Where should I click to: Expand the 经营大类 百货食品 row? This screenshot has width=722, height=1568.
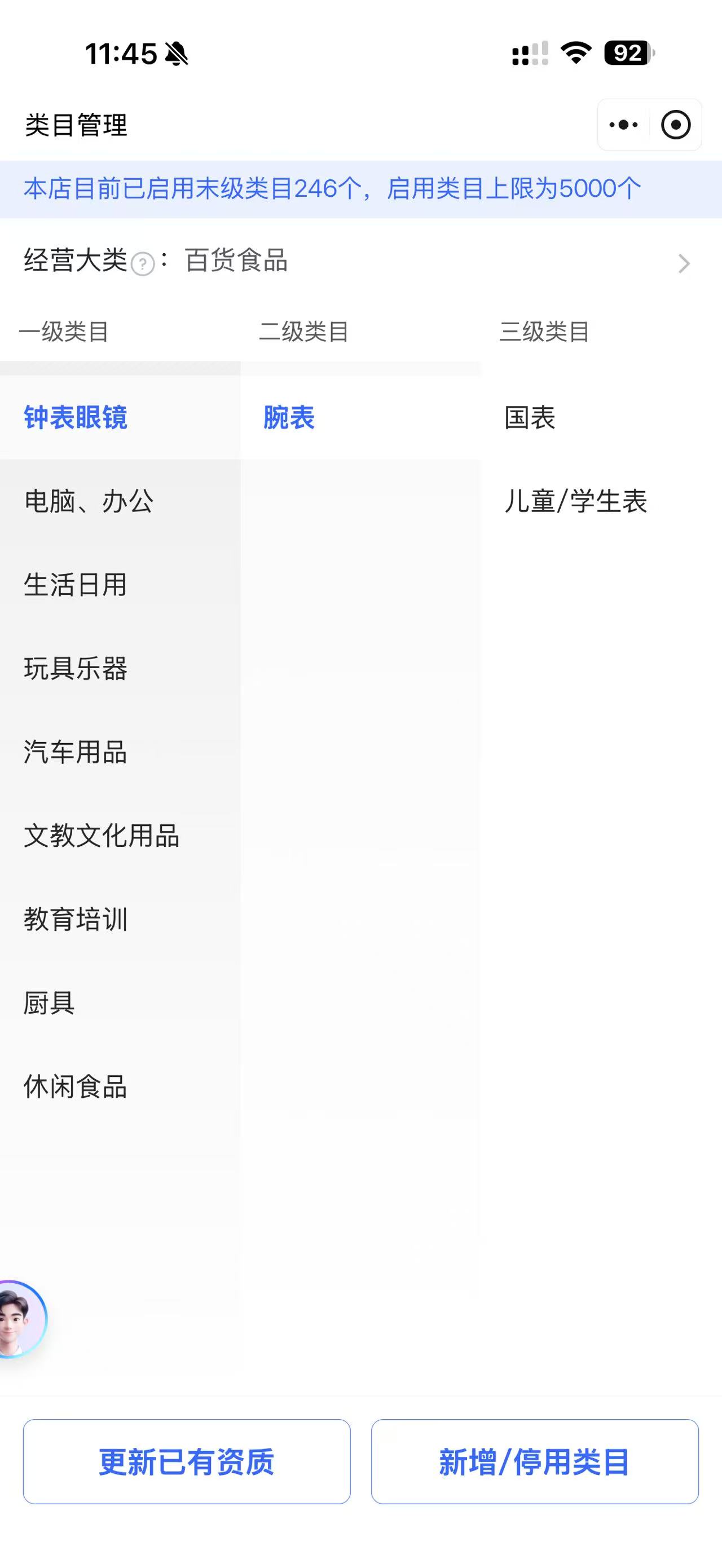(683, 263)
